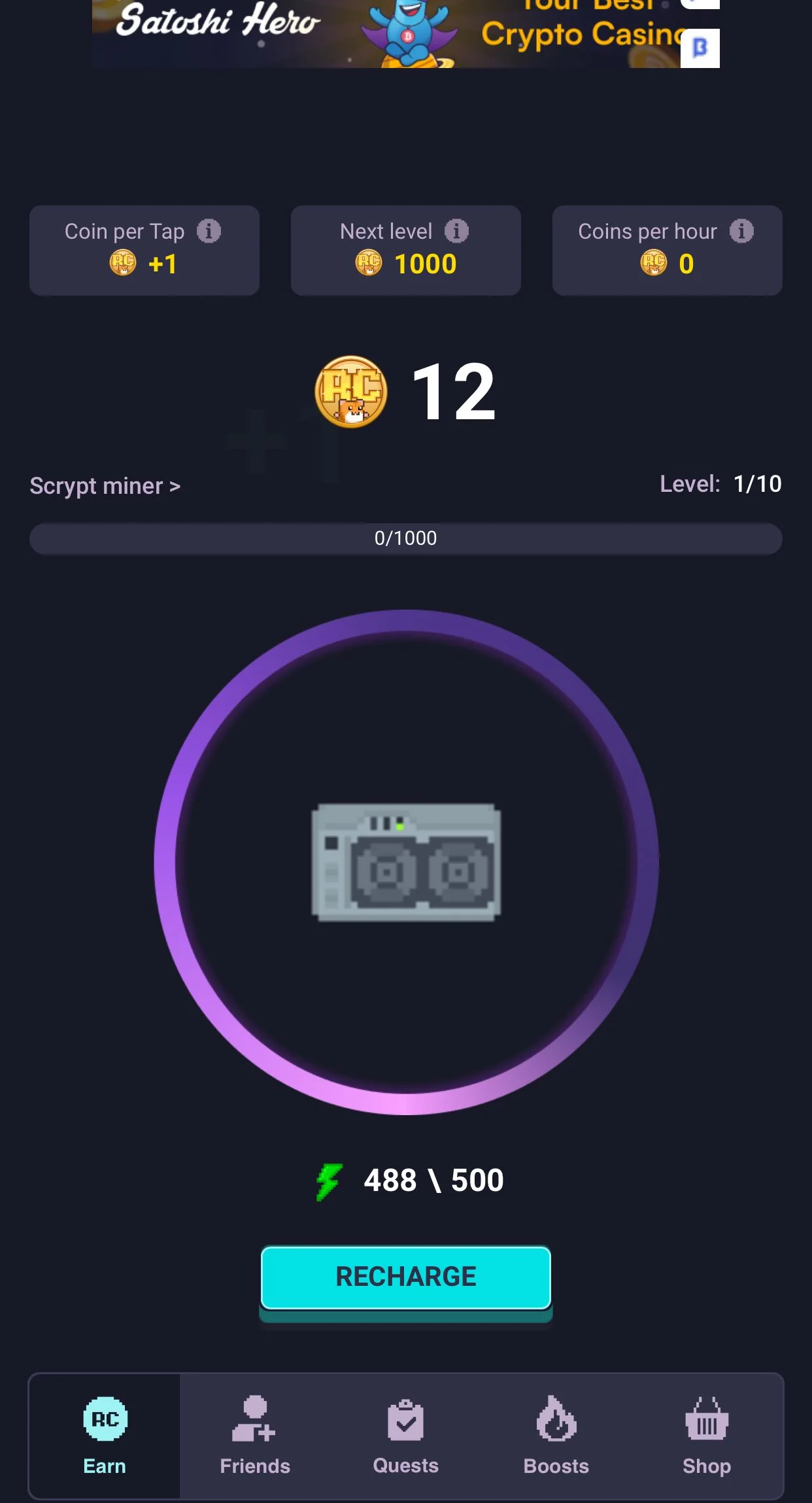Show info for Coins per hour
The height and width of the screenshot is (1503, 812).
click(742, 231)
